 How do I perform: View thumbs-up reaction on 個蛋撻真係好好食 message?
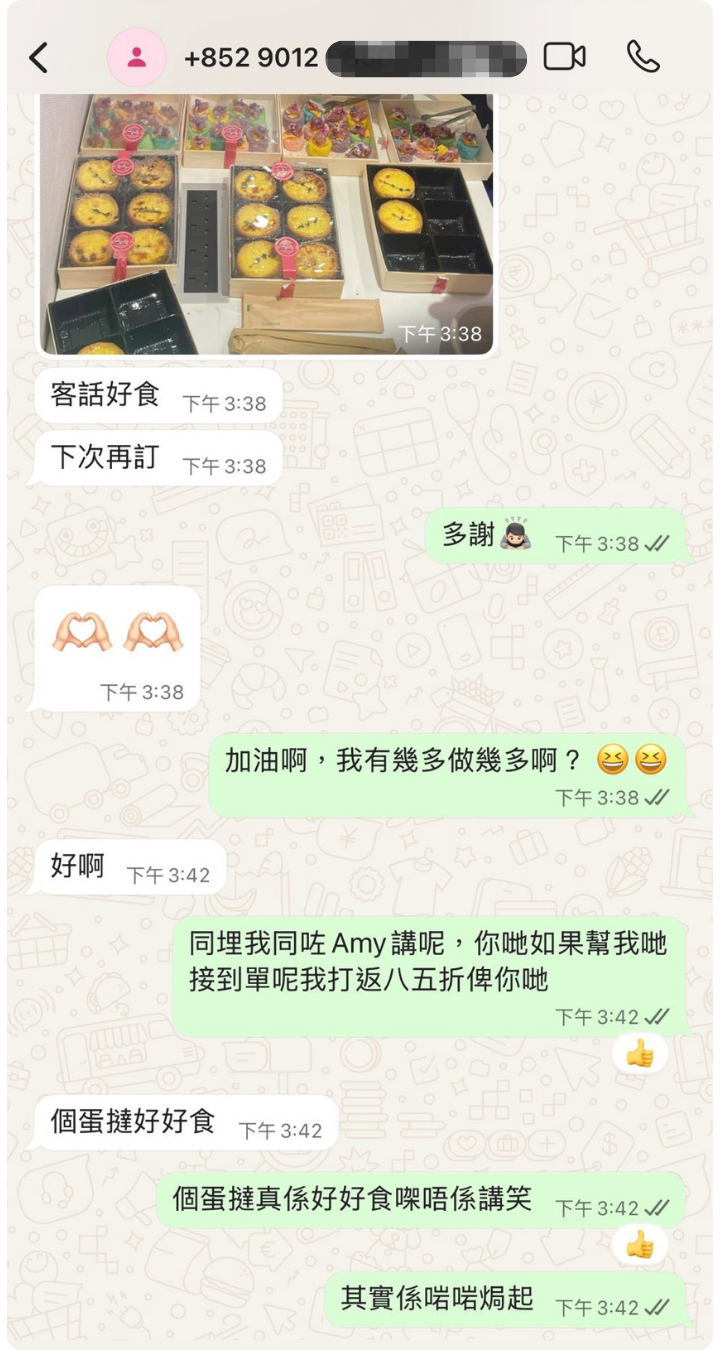[639, 1244]
